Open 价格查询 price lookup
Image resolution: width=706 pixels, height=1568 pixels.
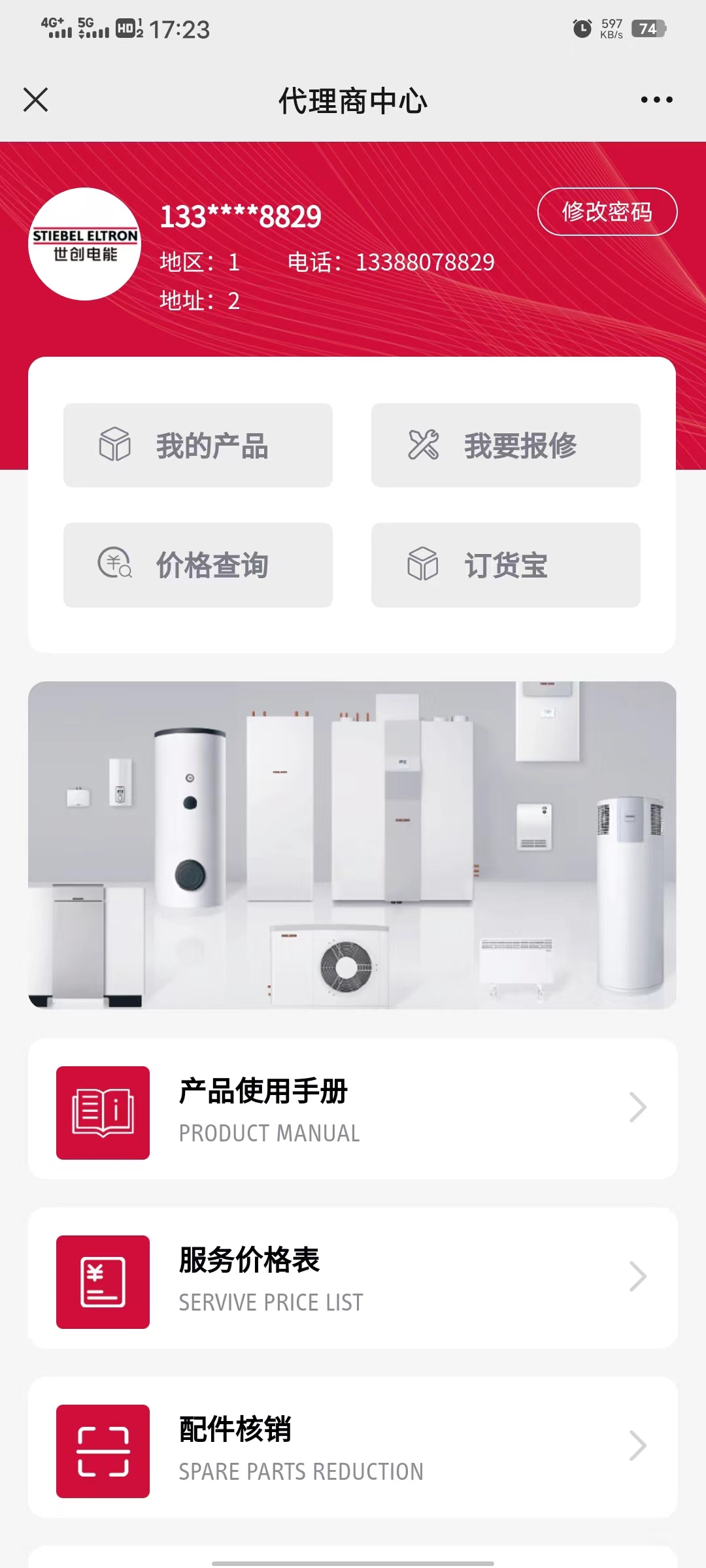click(x=198, y=565)
